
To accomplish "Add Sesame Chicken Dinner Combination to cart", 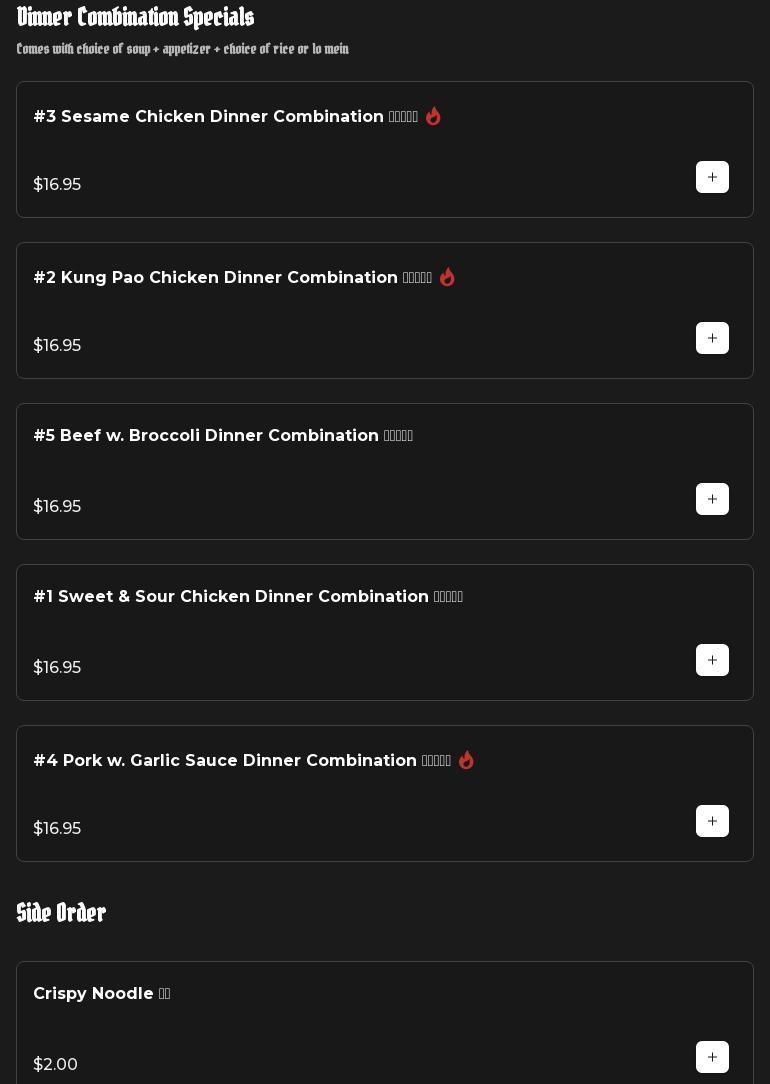I will tap(712, 177).
